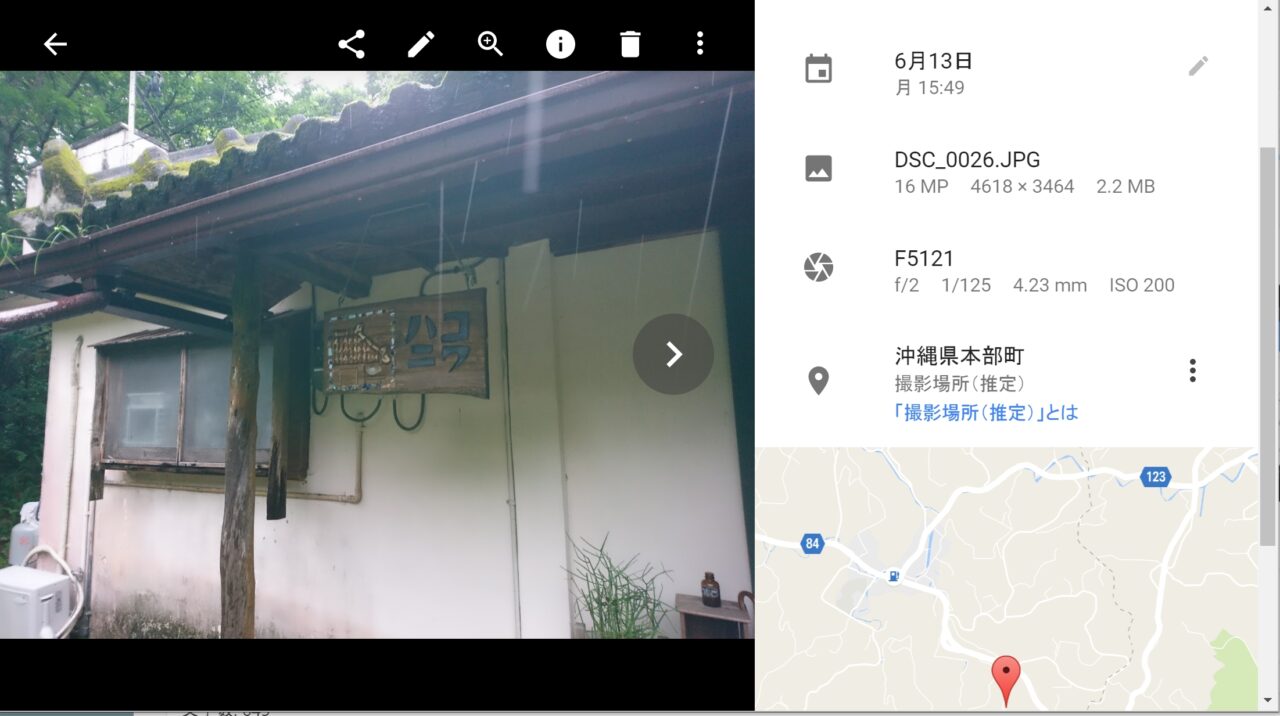The image size is (1280, 716).
Task: Toggle the info panel icon
Action: (560, 44)
